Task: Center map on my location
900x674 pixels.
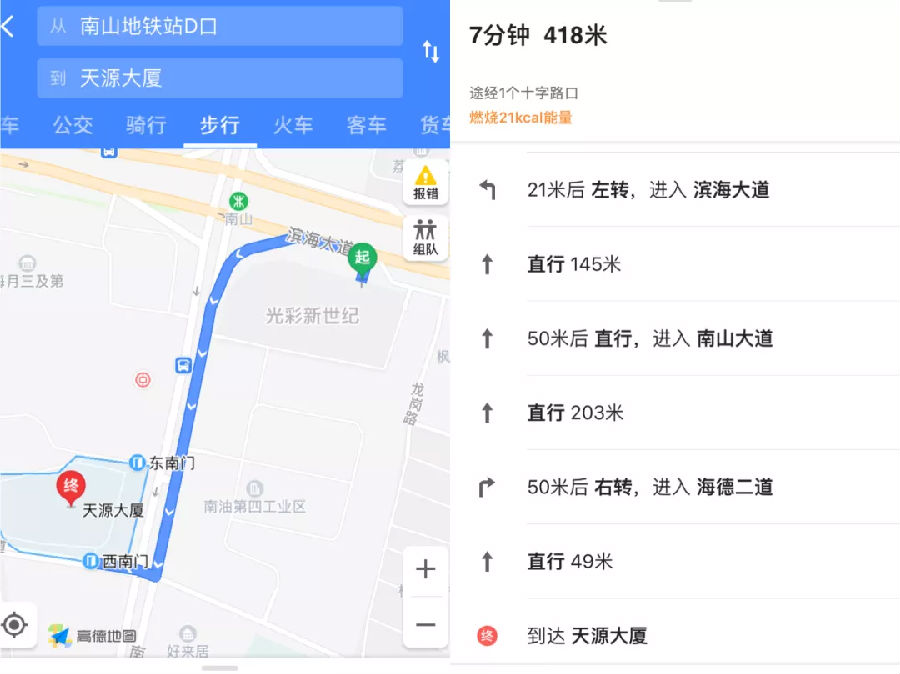Action: coord(15,626)
